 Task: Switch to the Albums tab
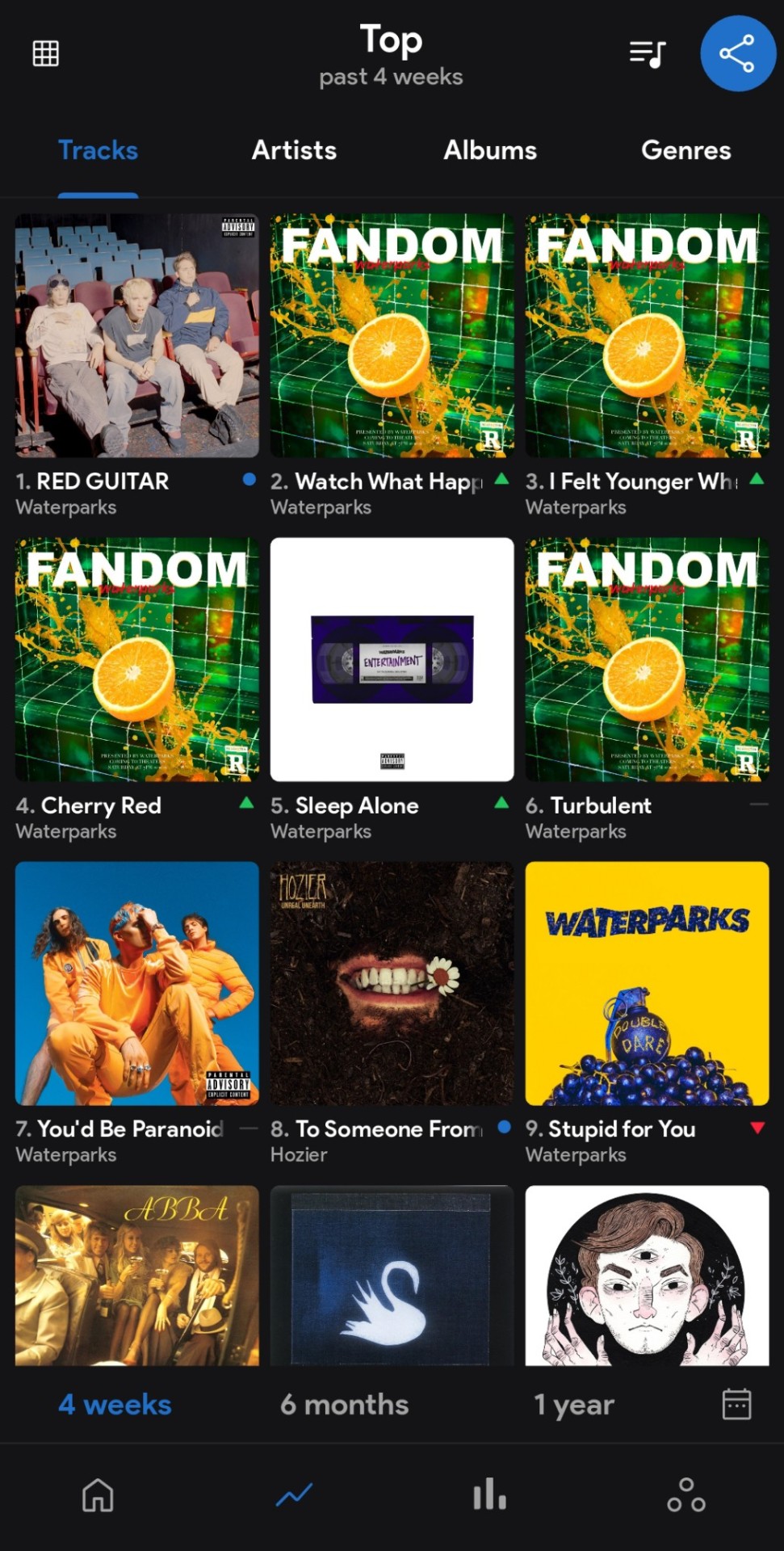(489, 150)
